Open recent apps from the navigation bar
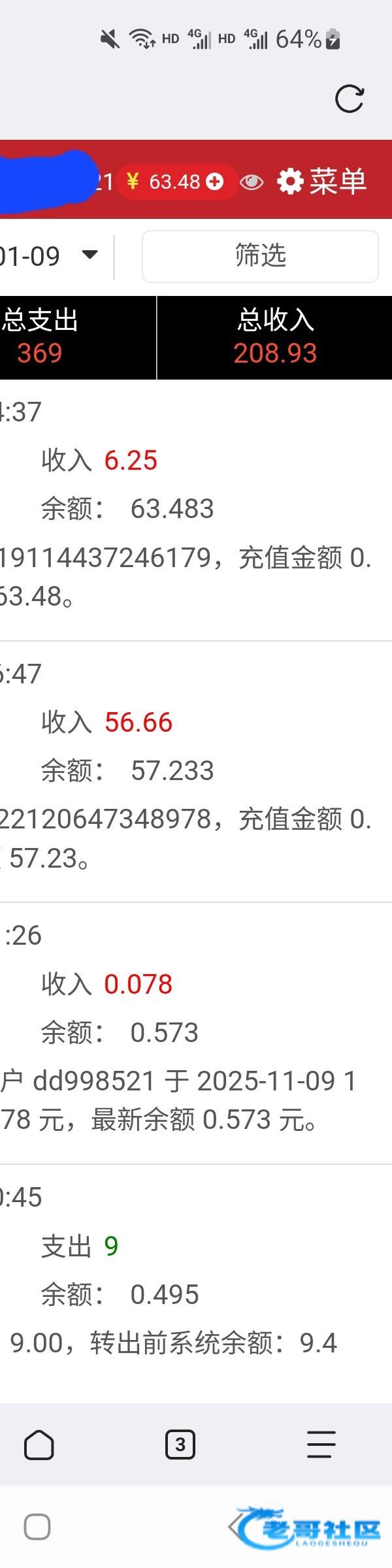392x1568 pixels. click(x=37, y=1527)
